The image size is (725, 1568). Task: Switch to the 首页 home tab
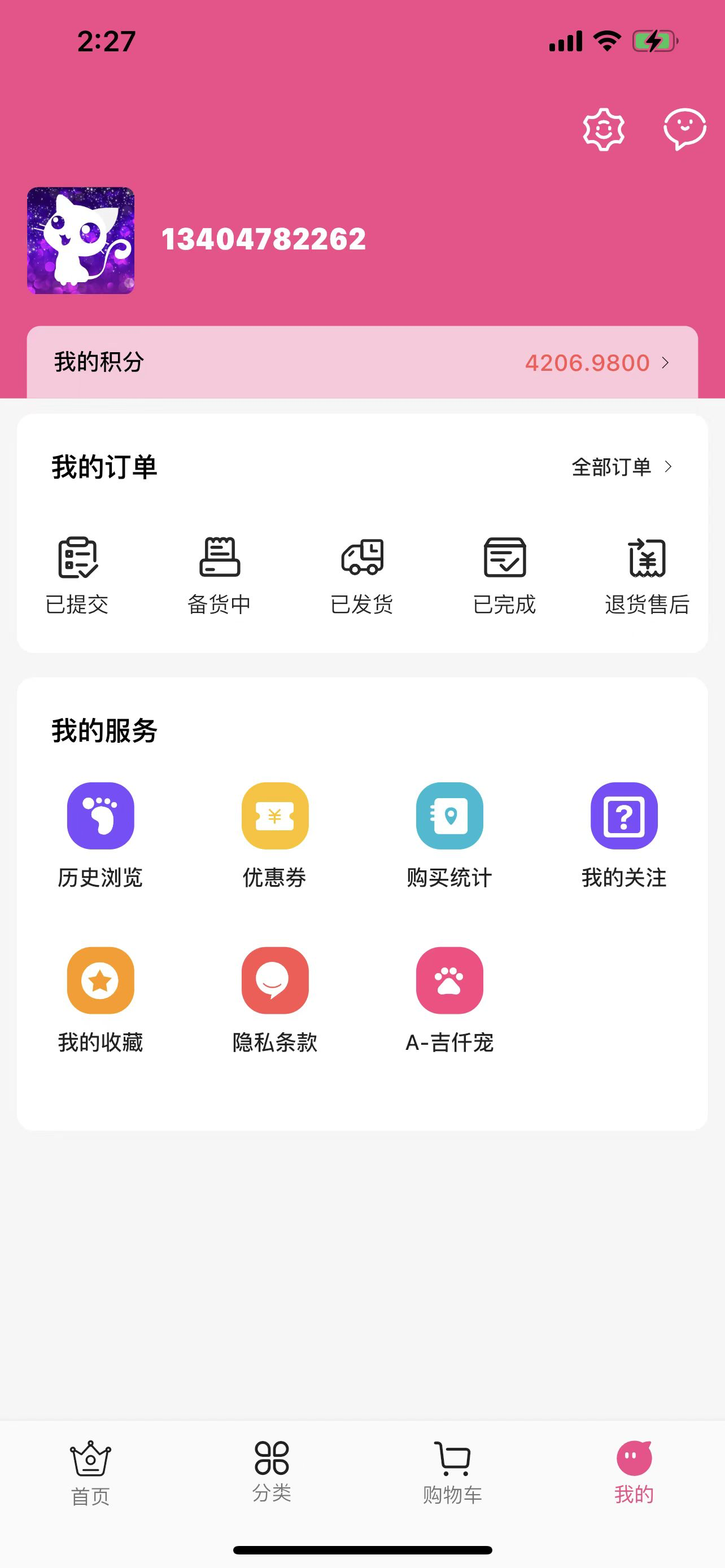pos(91,1473)
